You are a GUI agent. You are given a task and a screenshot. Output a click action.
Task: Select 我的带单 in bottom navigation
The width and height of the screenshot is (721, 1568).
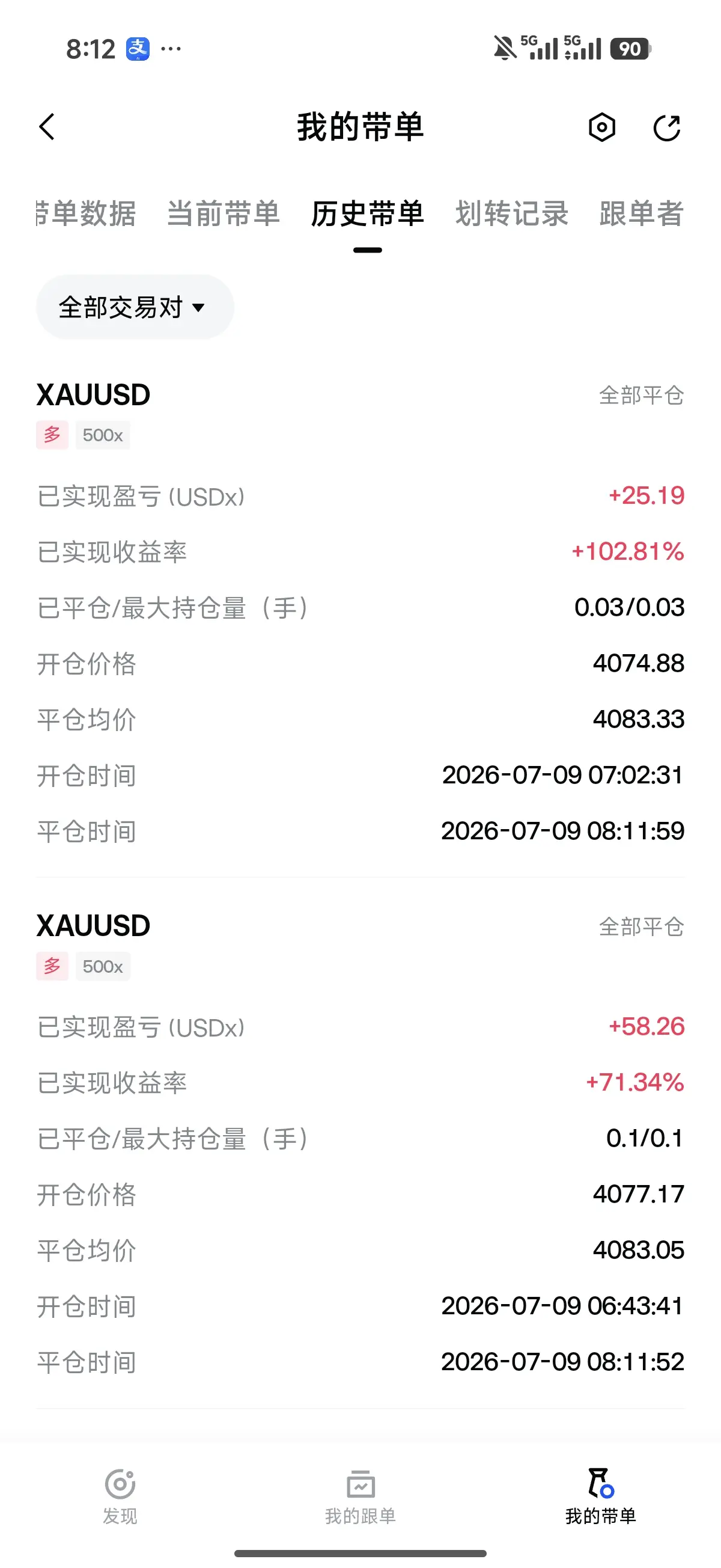tap(600, 1497)
